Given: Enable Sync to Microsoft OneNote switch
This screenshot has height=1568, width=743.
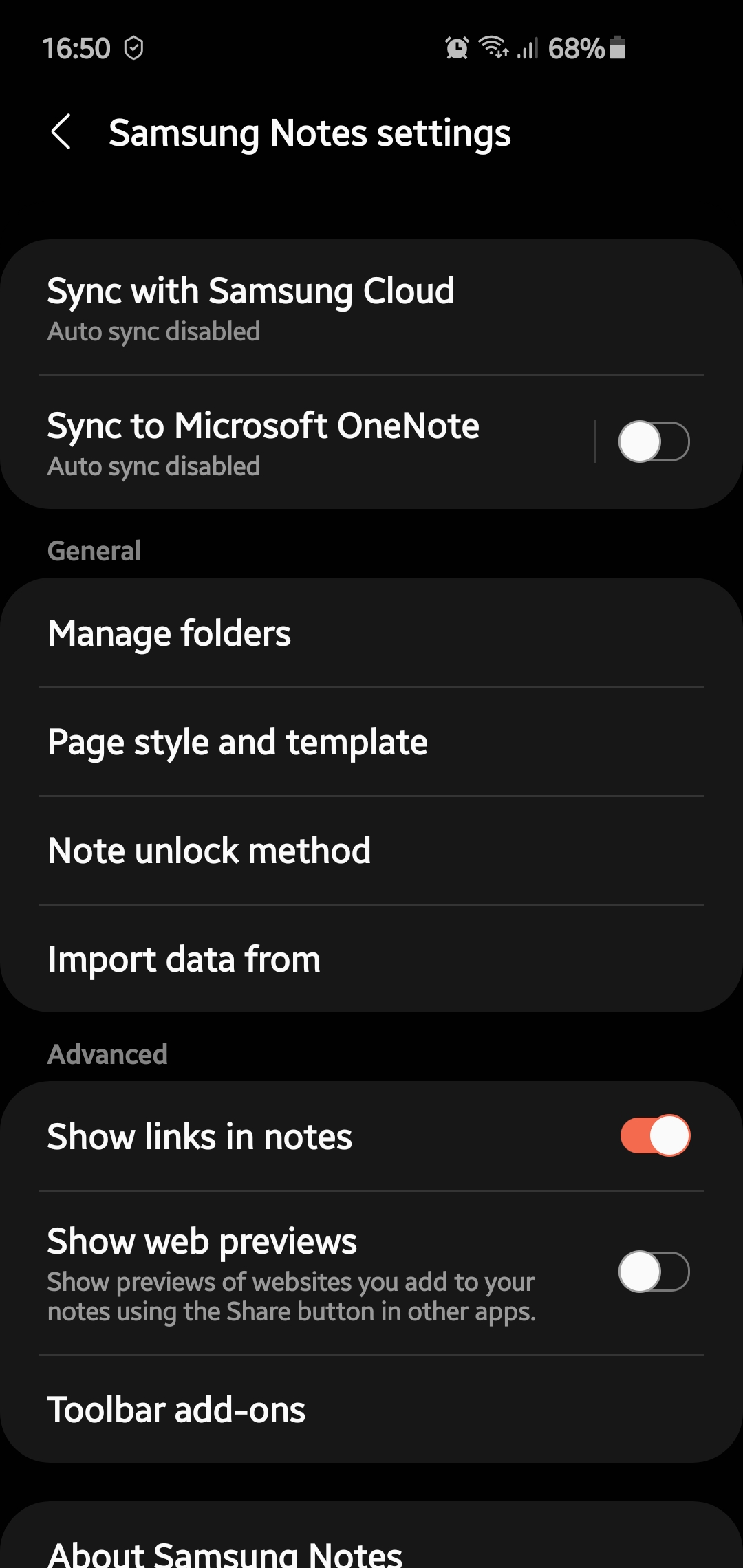Looking at the screenshot, I should [x=654, y=442].
